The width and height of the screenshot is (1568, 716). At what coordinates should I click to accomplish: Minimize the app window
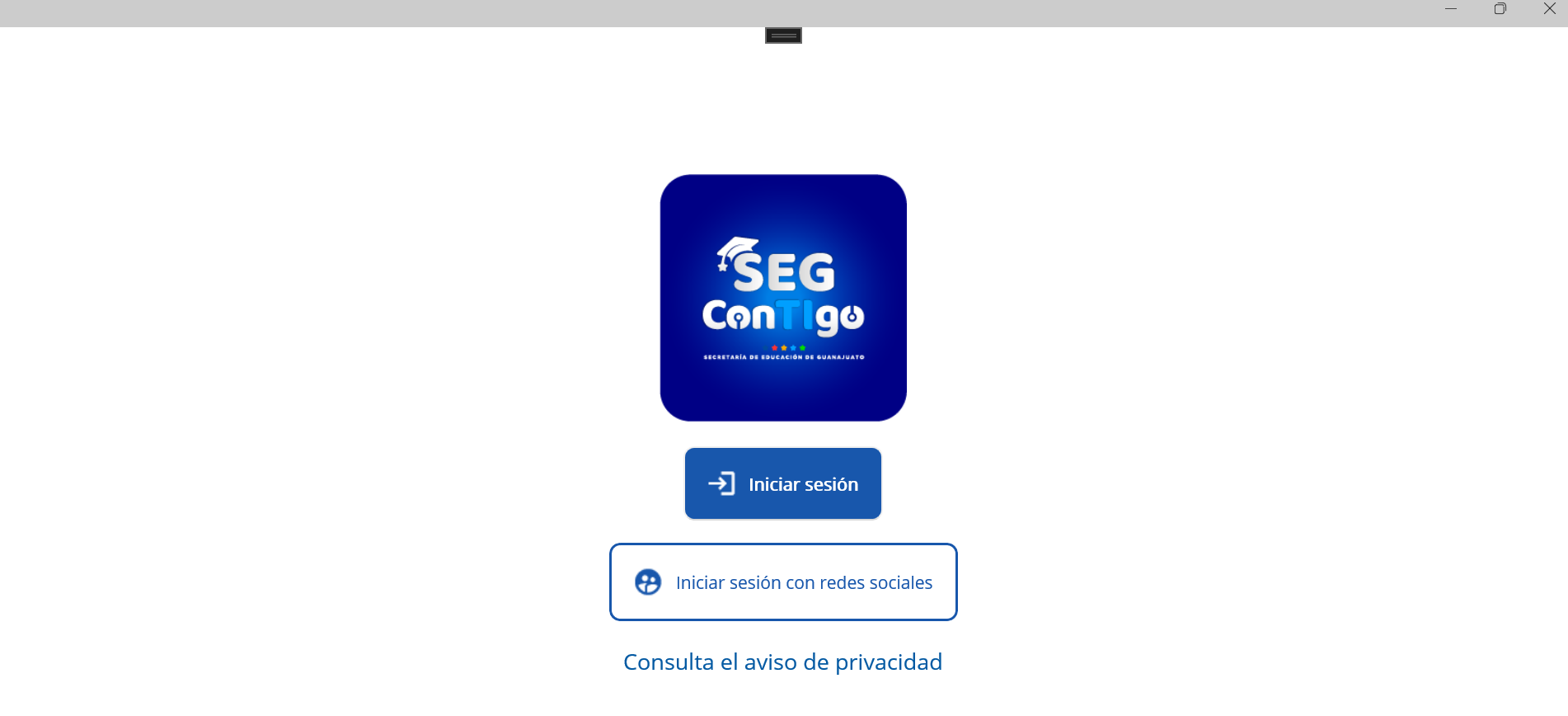click(x=1451, y=9)
